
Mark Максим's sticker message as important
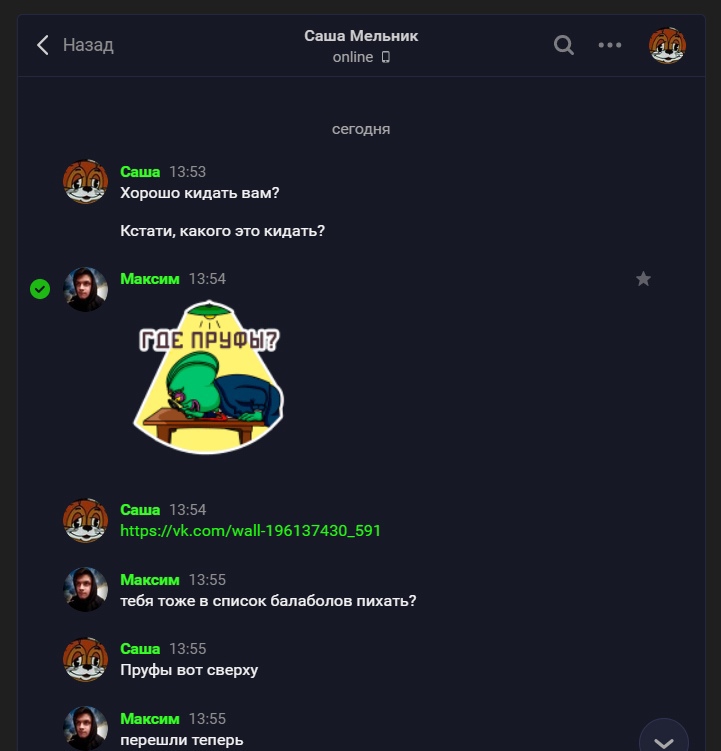click(x=643, y=279)
